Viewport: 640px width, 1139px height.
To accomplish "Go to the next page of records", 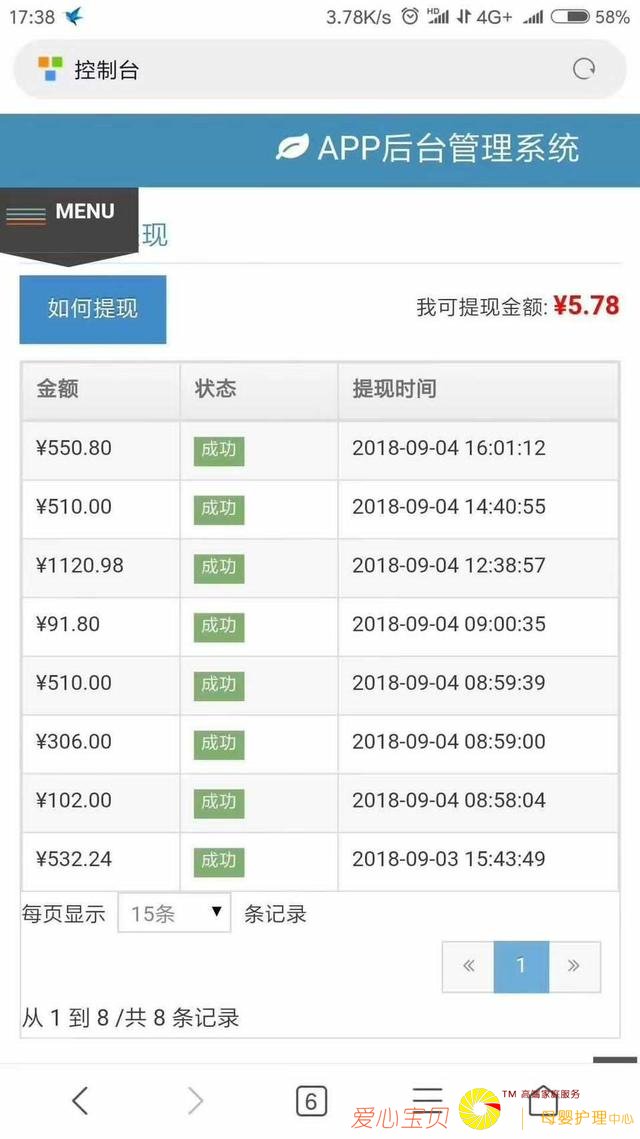I will [x=574, y=966].
